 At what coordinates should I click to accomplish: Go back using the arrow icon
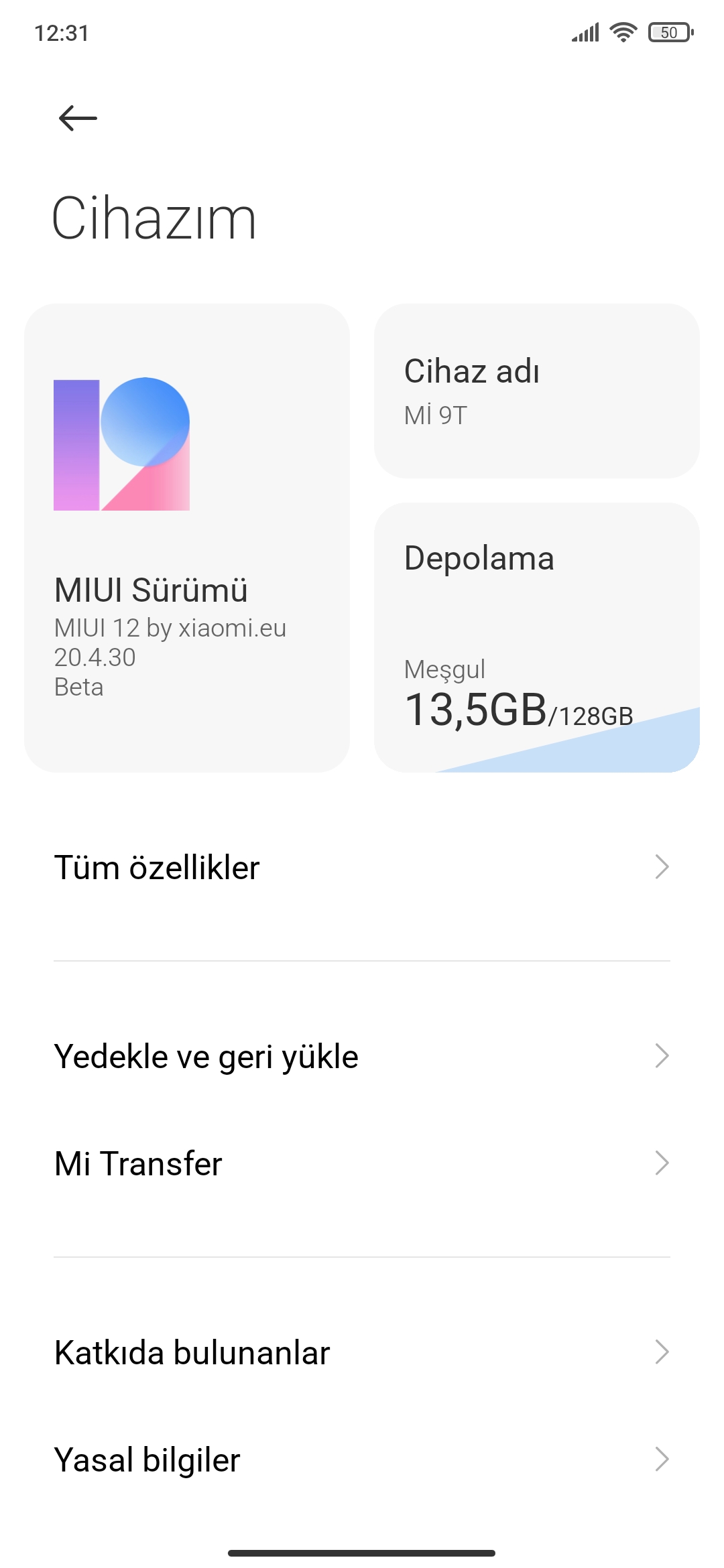78,118
